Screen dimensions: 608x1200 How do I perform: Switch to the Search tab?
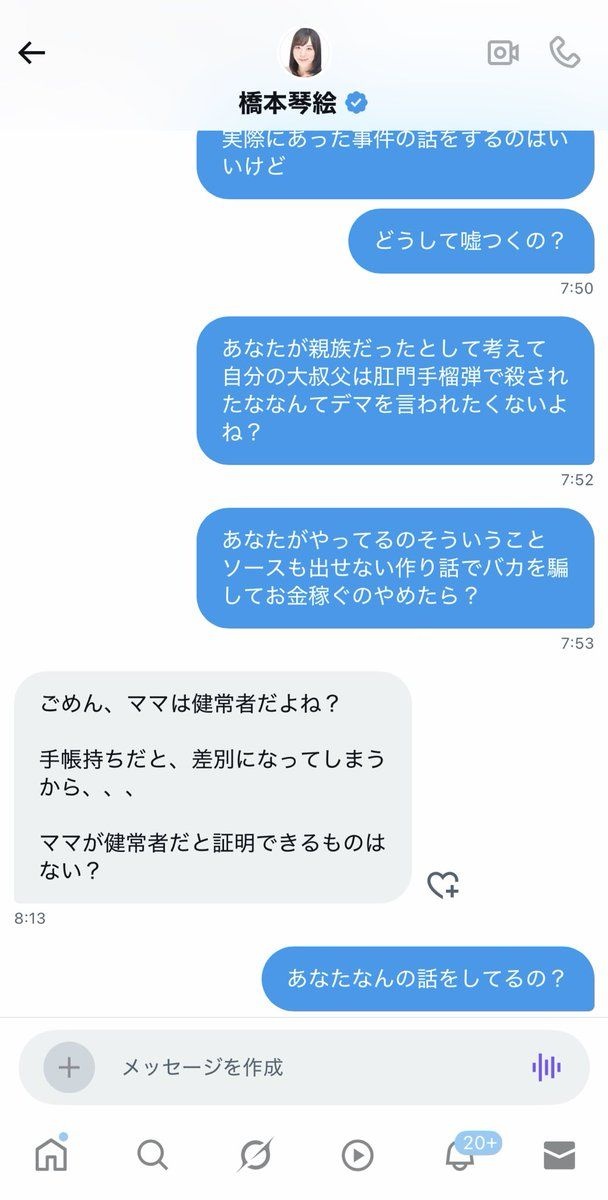[x=152, y=1155]
